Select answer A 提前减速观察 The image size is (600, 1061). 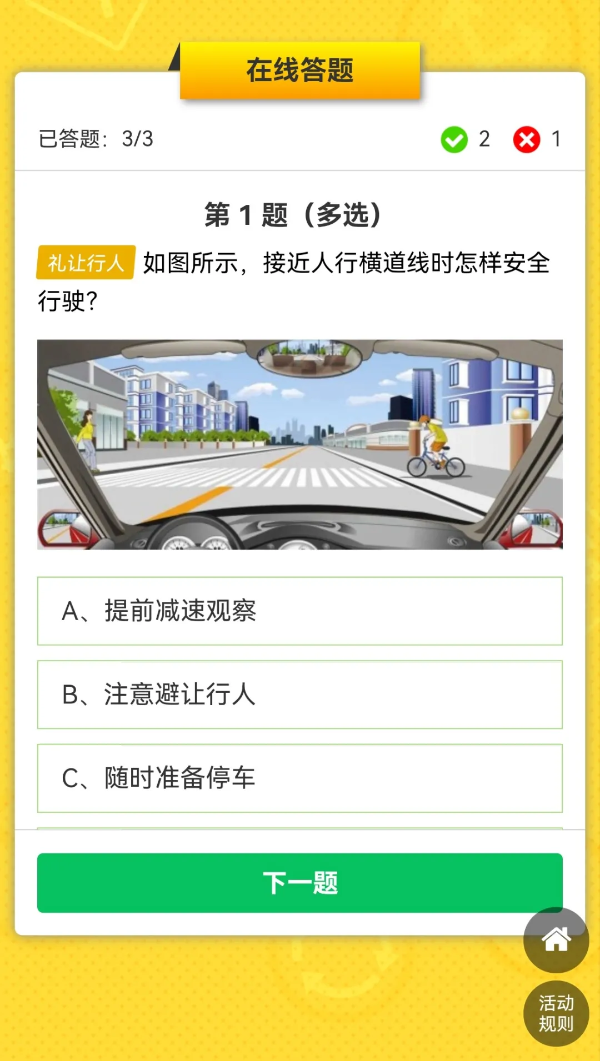tap(299, 611)
